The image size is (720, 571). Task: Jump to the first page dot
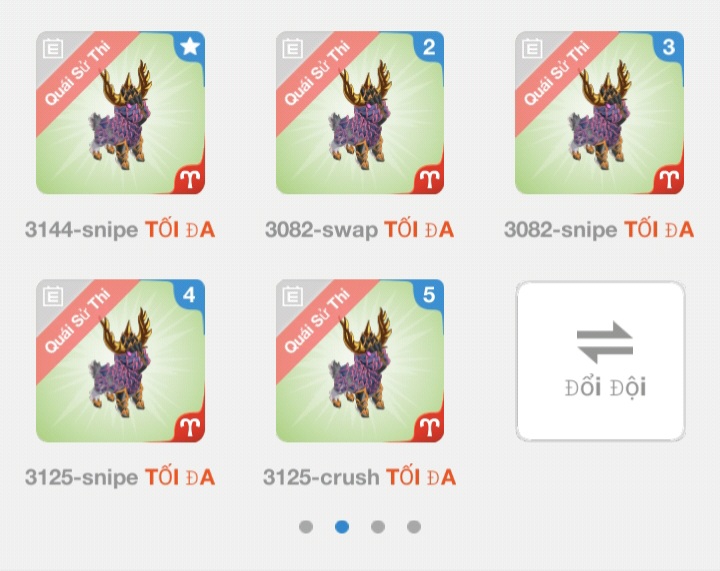click(306, 527)
